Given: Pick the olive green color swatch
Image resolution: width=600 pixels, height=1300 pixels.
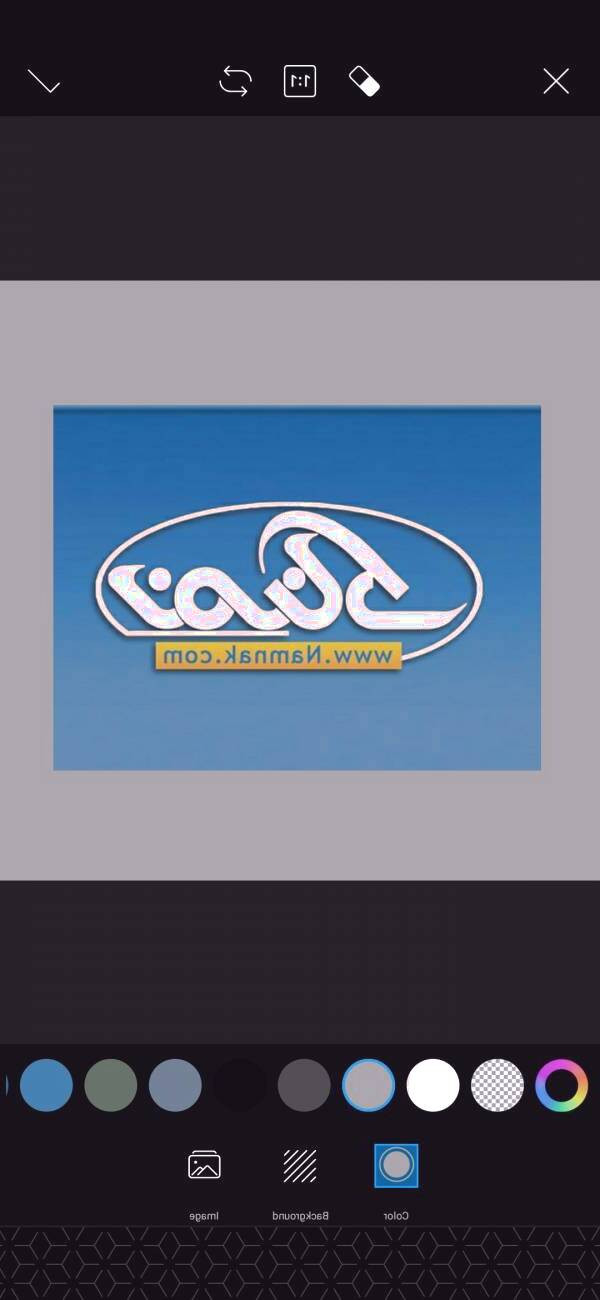Looking at the screenshot, I should click(x=110, y=1085).
